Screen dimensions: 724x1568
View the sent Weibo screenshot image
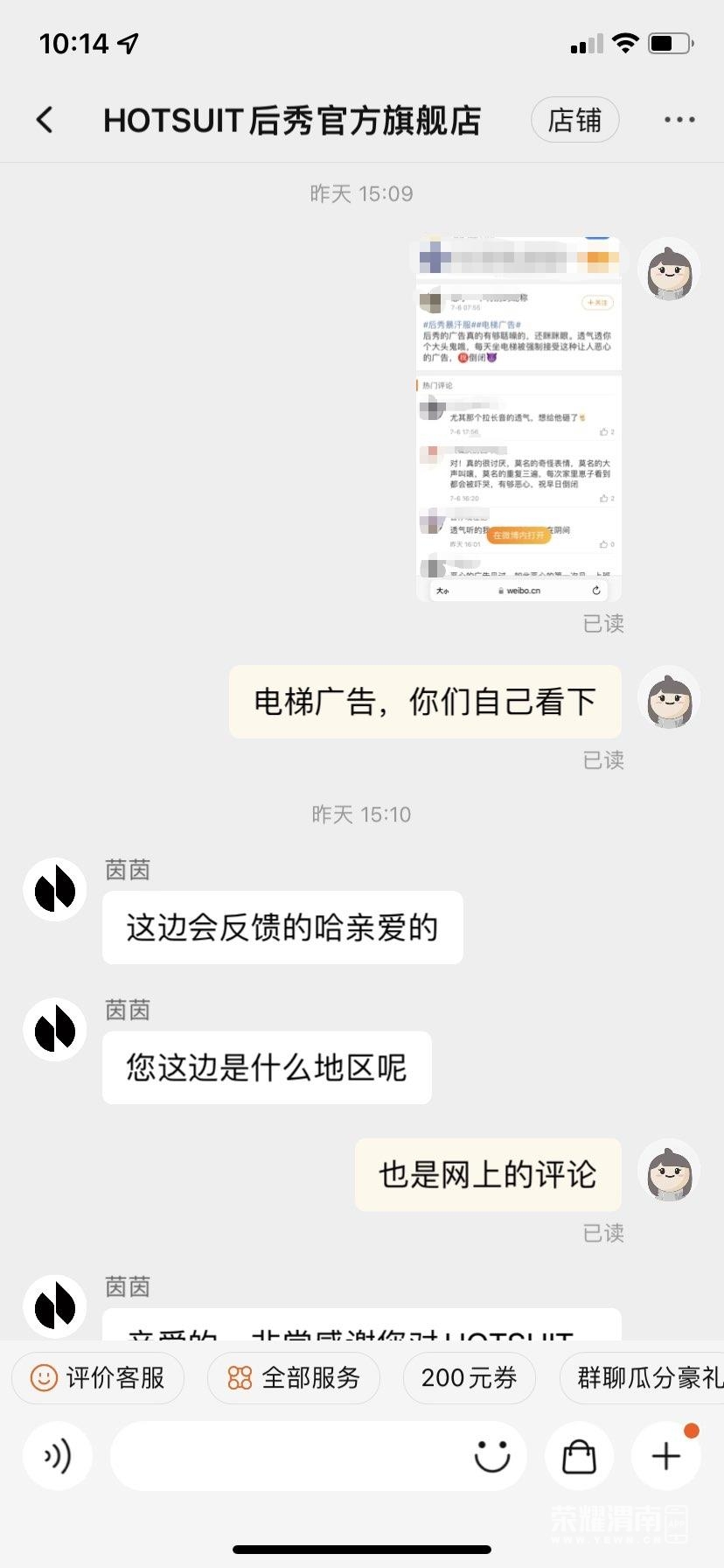tap(518, 418)
